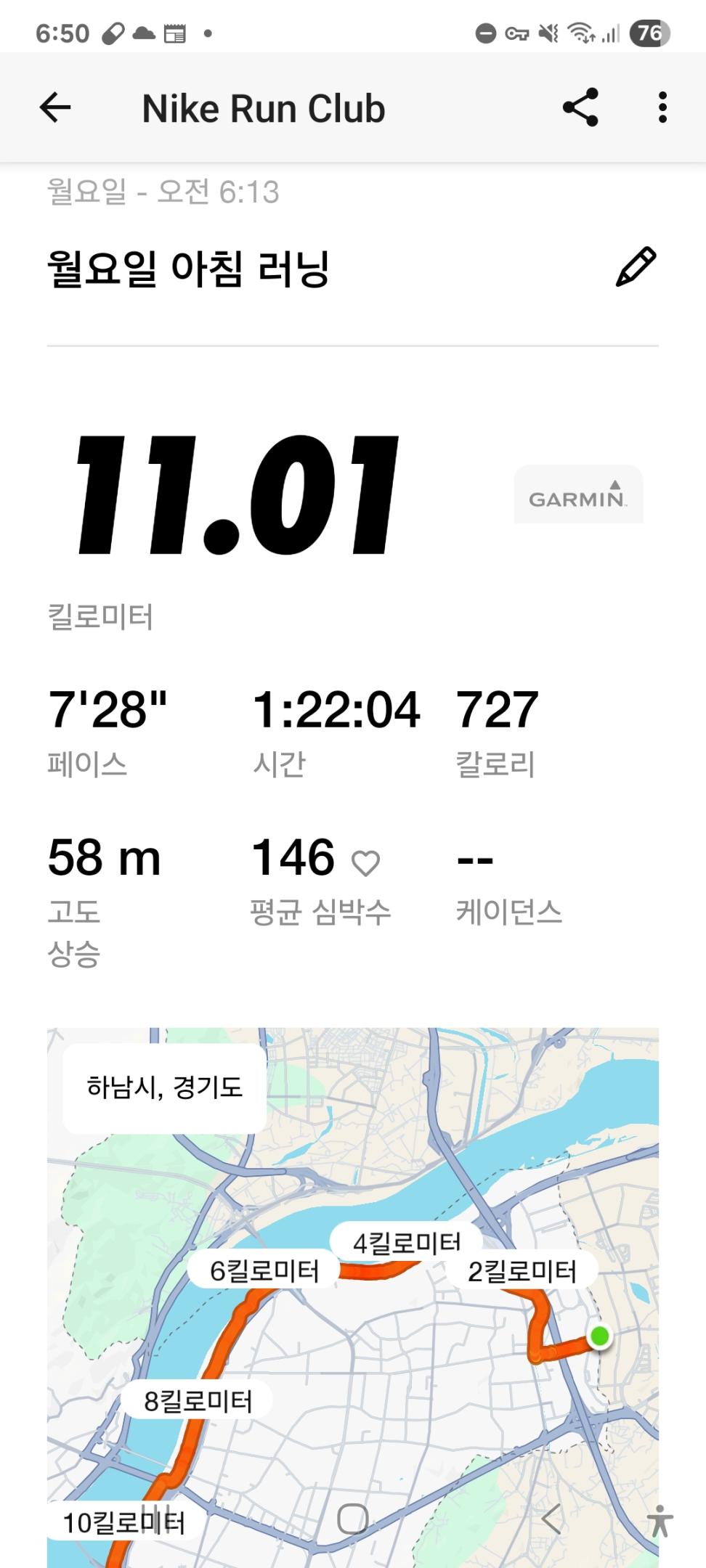Open the overflow menu
Viewport: 706px width, 1568px height.
(x=662, y=108)
